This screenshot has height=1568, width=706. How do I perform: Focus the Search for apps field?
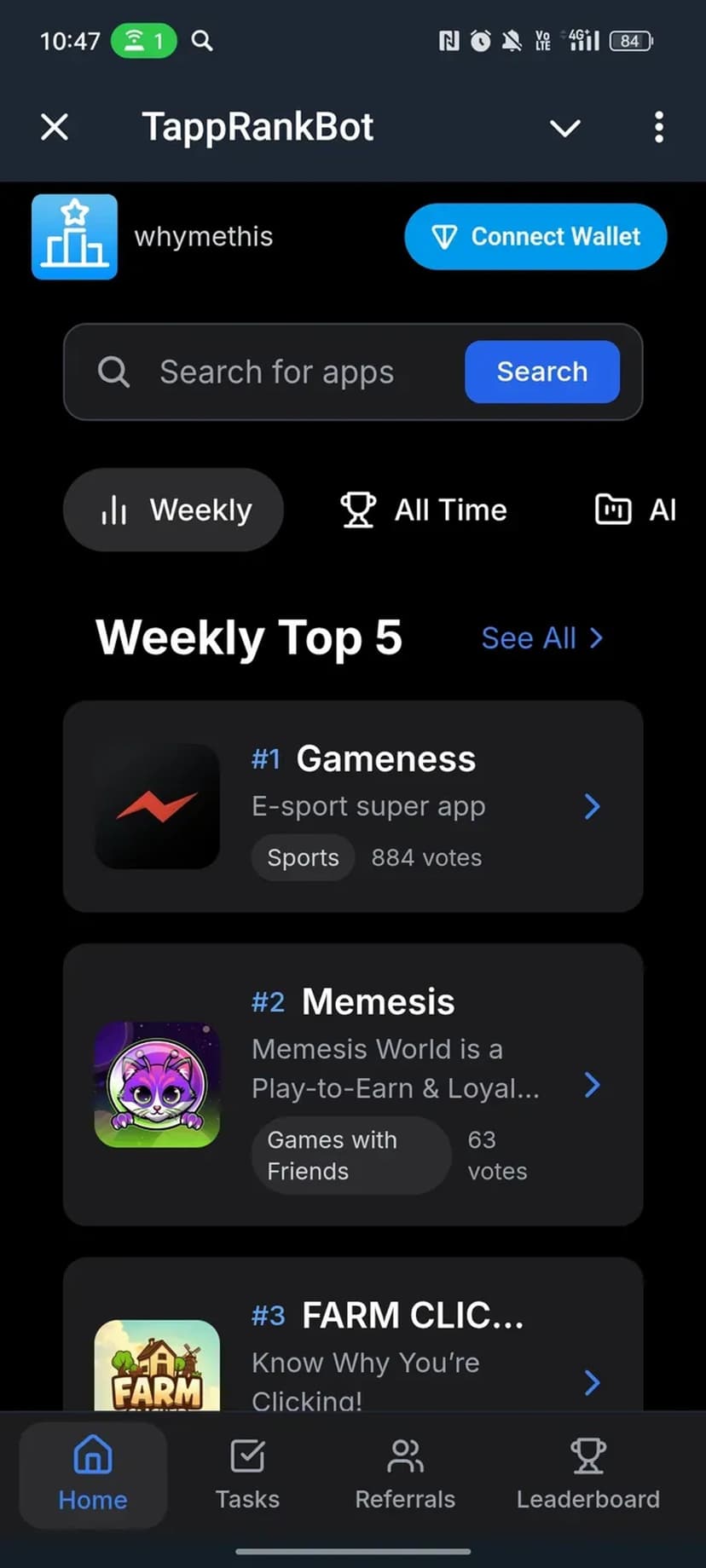coord(290,372)
